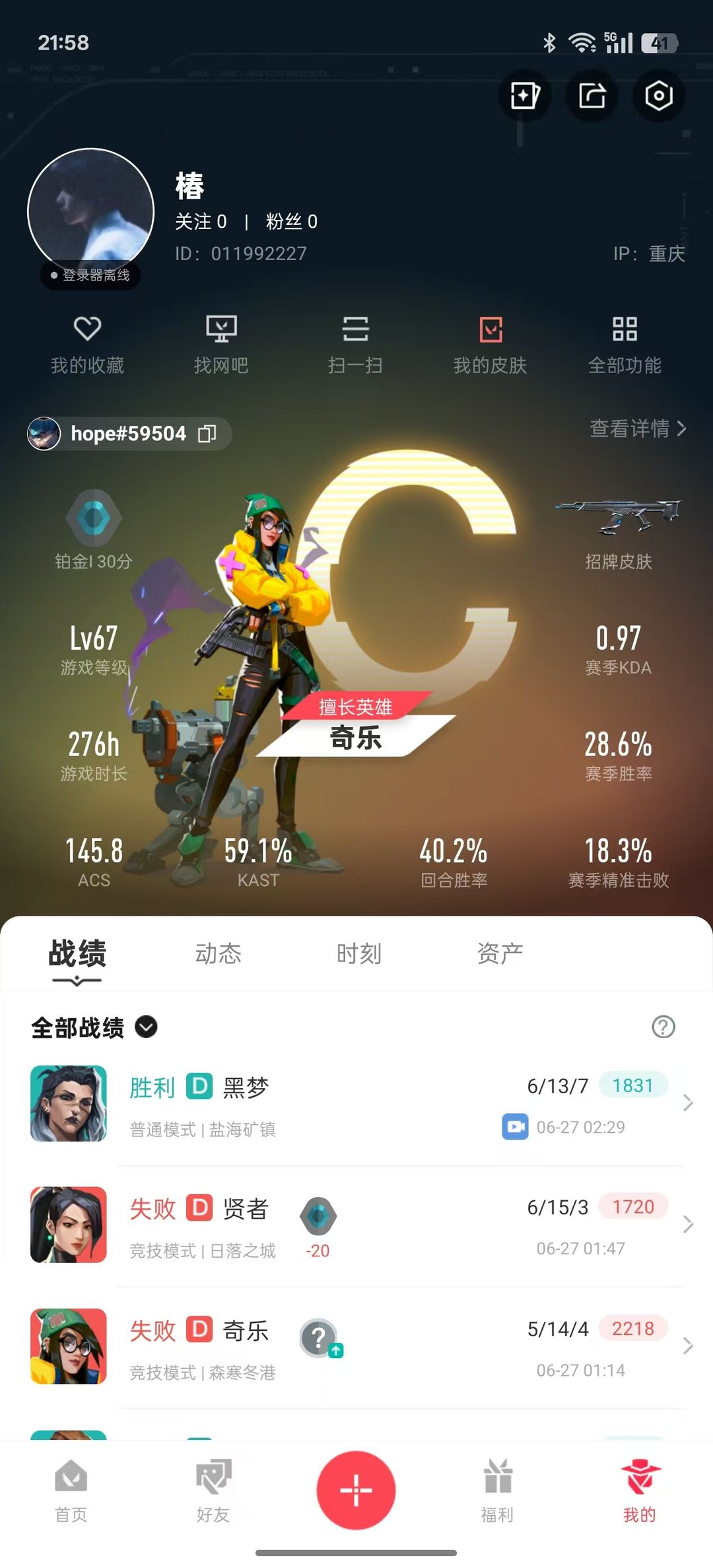Copy the hope#59504 game ID
Screen dimensions: 713x1568
[207, 434]
